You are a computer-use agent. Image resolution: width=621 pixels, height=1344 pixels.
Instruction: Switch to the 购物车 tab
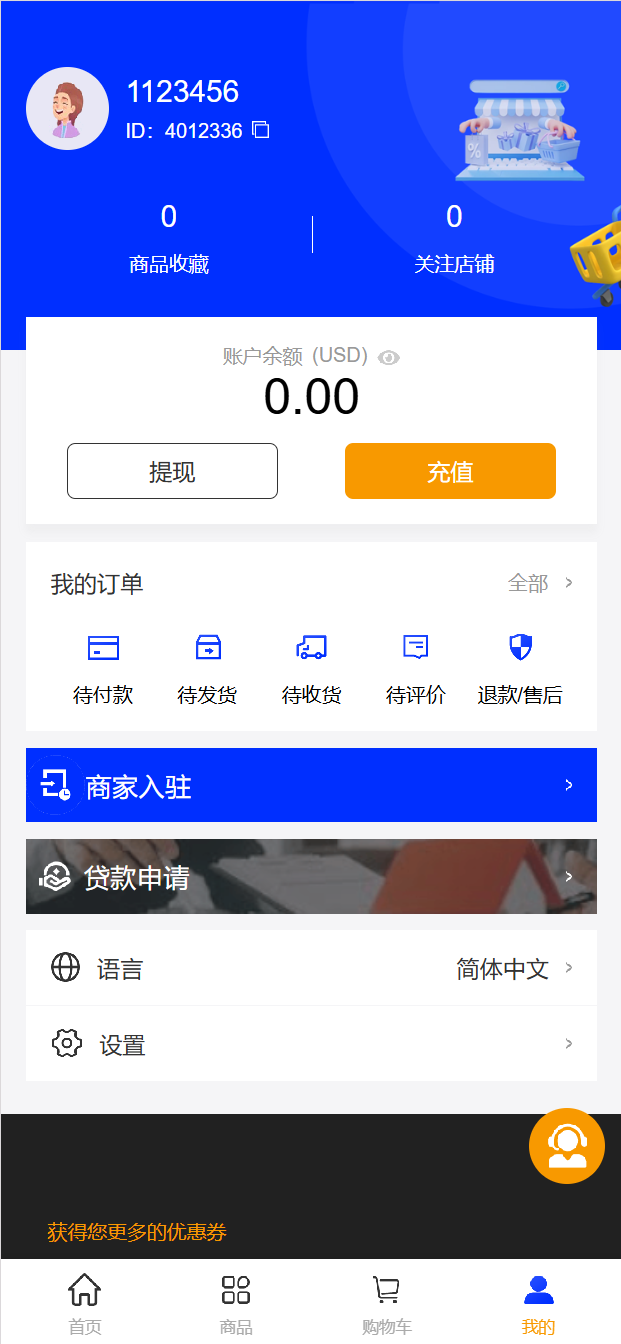[x=386, y=1304]
